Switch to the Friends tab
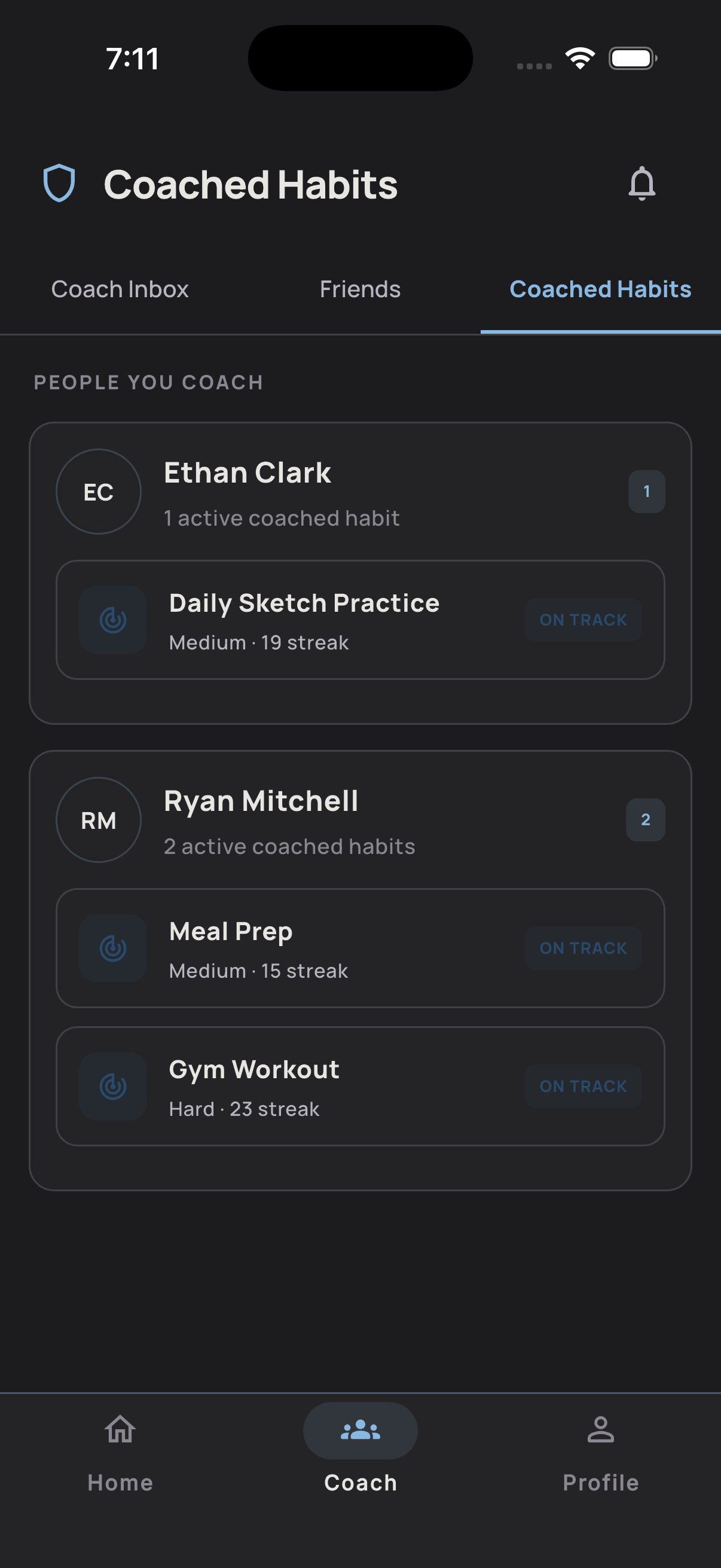The image size is (721, 1568). click(359, 289)
